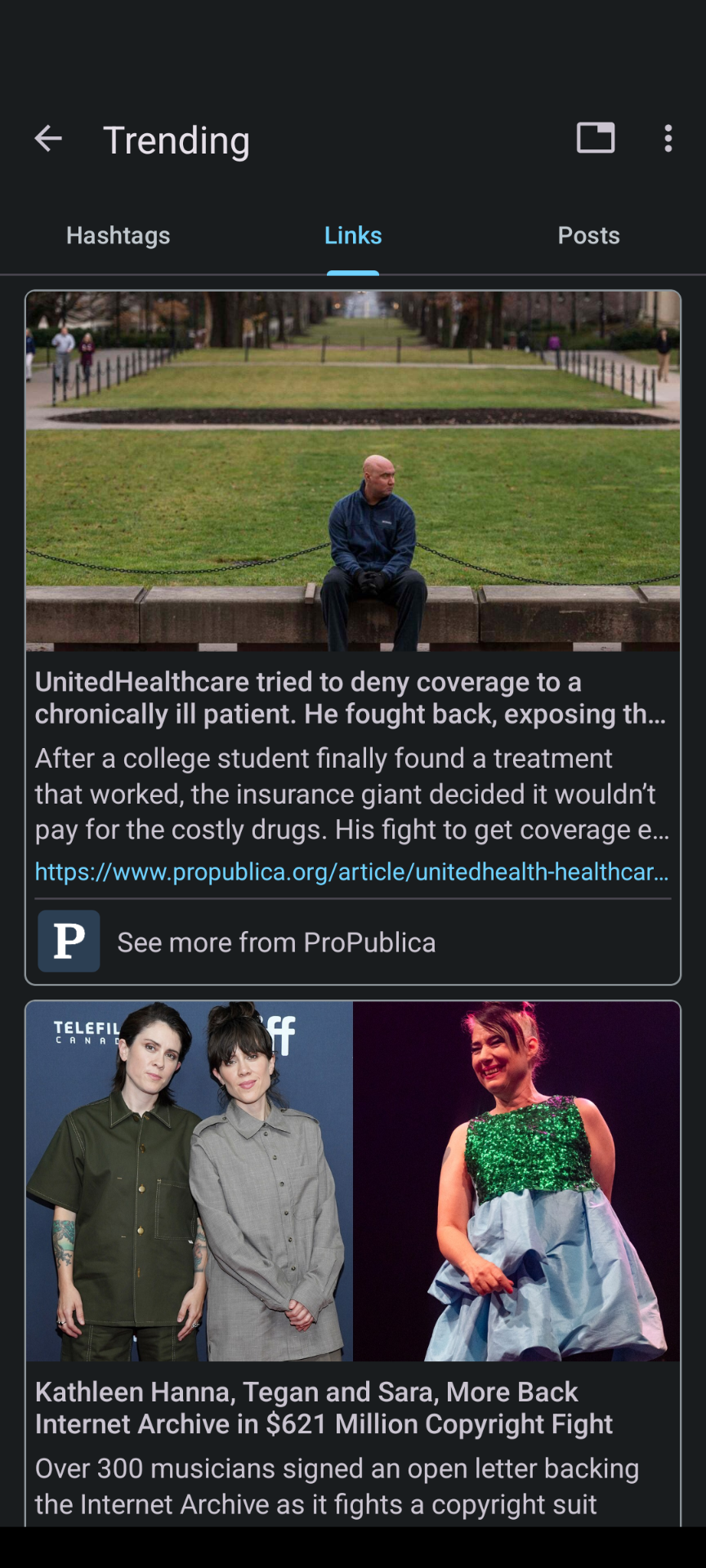Open the overflow menu
The image size is (706, 1568).
pos(668,139)
